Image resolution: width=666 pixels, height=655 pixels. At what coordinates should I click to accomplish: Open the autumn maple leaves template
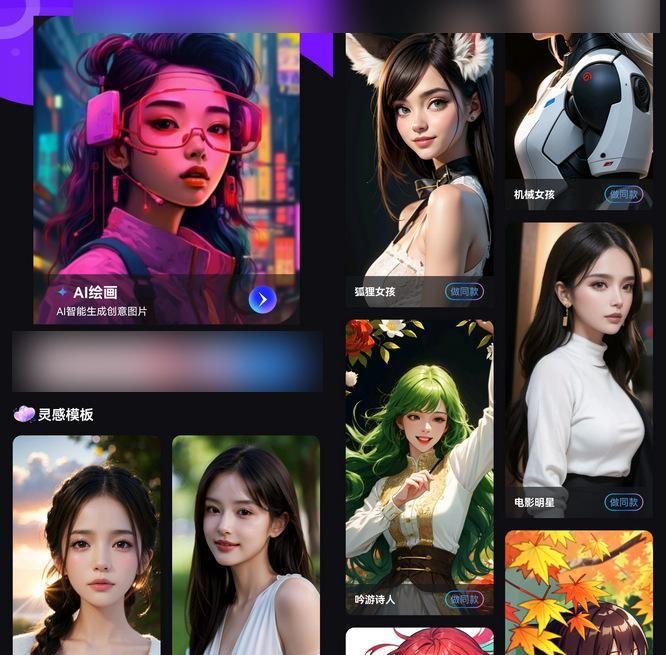coord(578,595)
